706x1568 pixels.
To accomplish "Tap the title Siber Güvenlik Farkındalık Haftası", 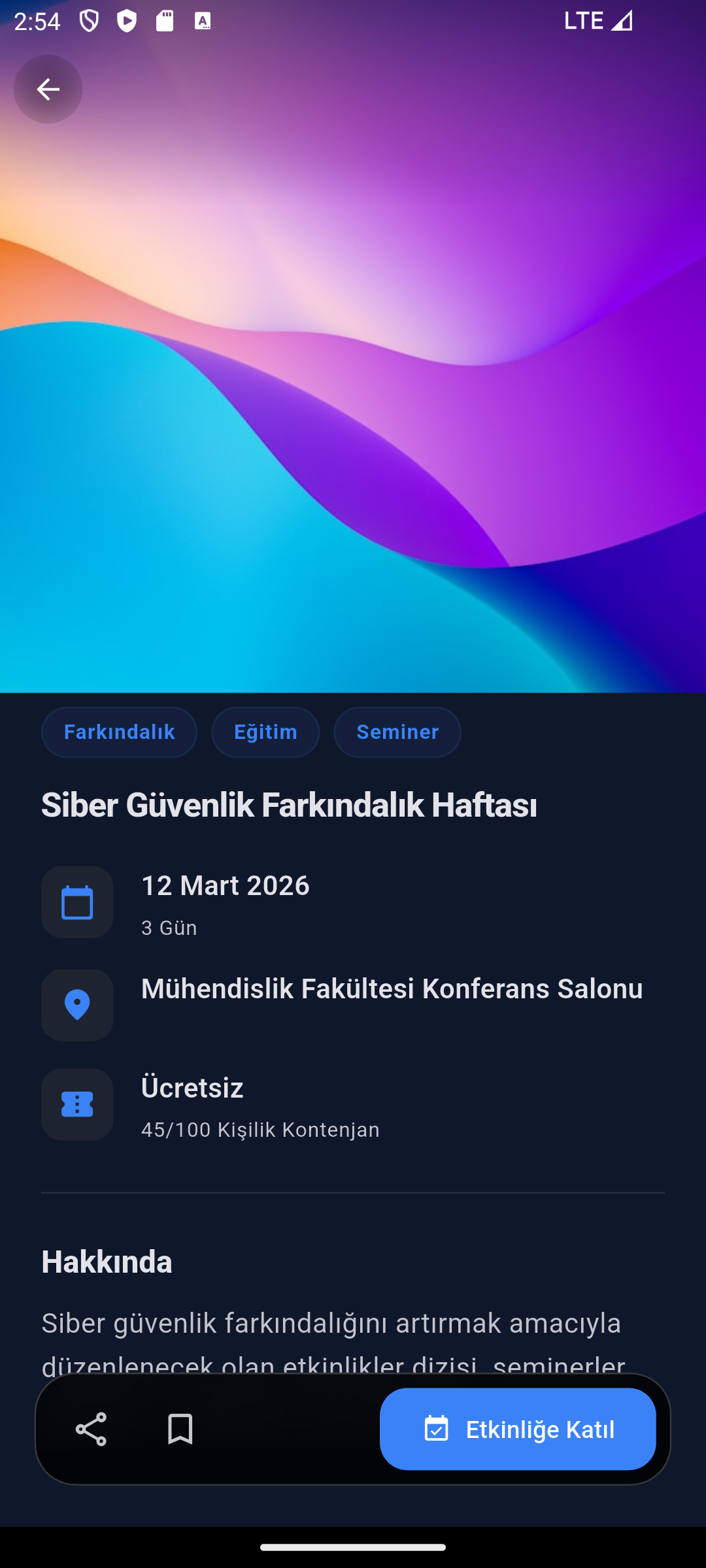I will pos(290,806).
